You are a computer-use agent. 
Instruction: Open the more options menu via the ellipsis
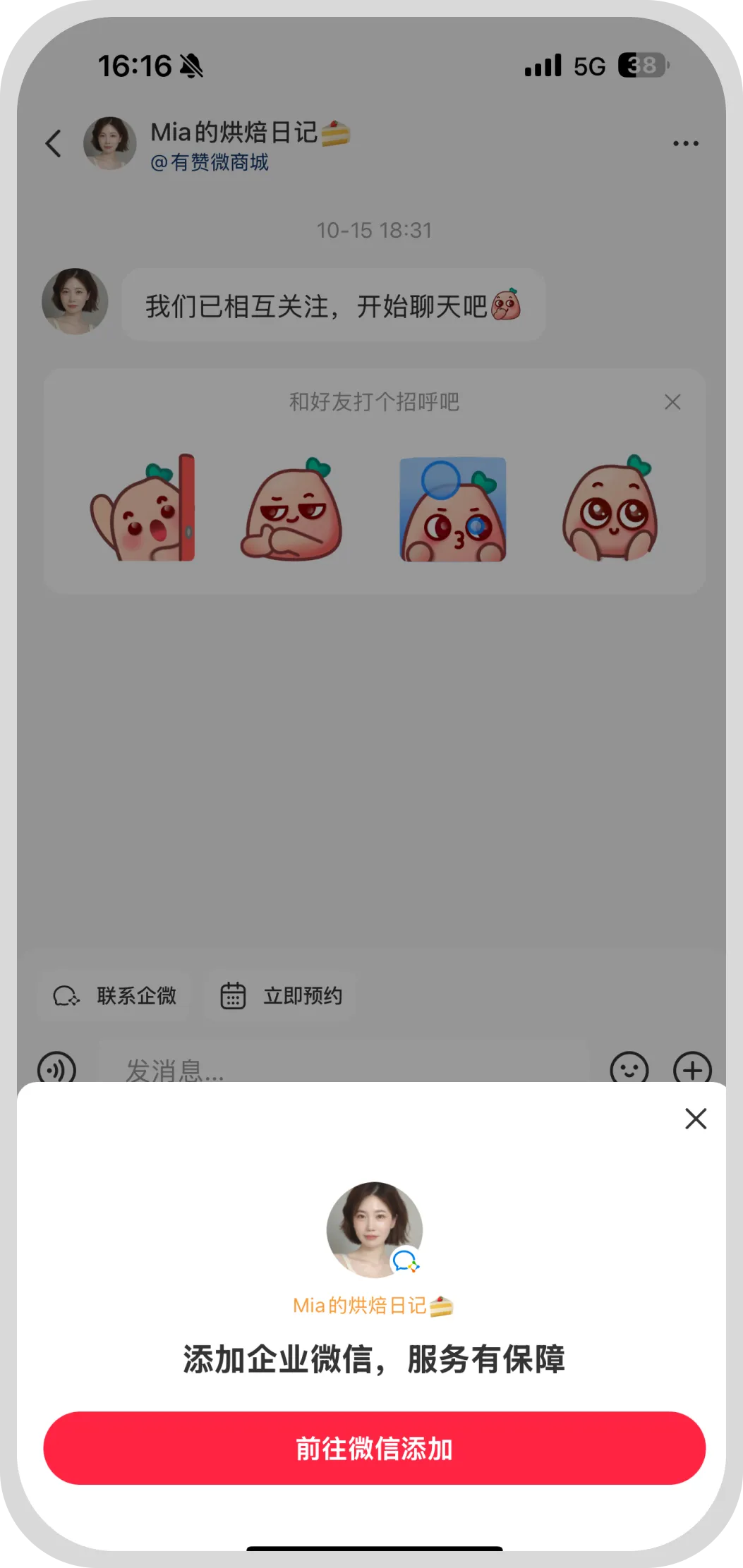tap(685, 143)
